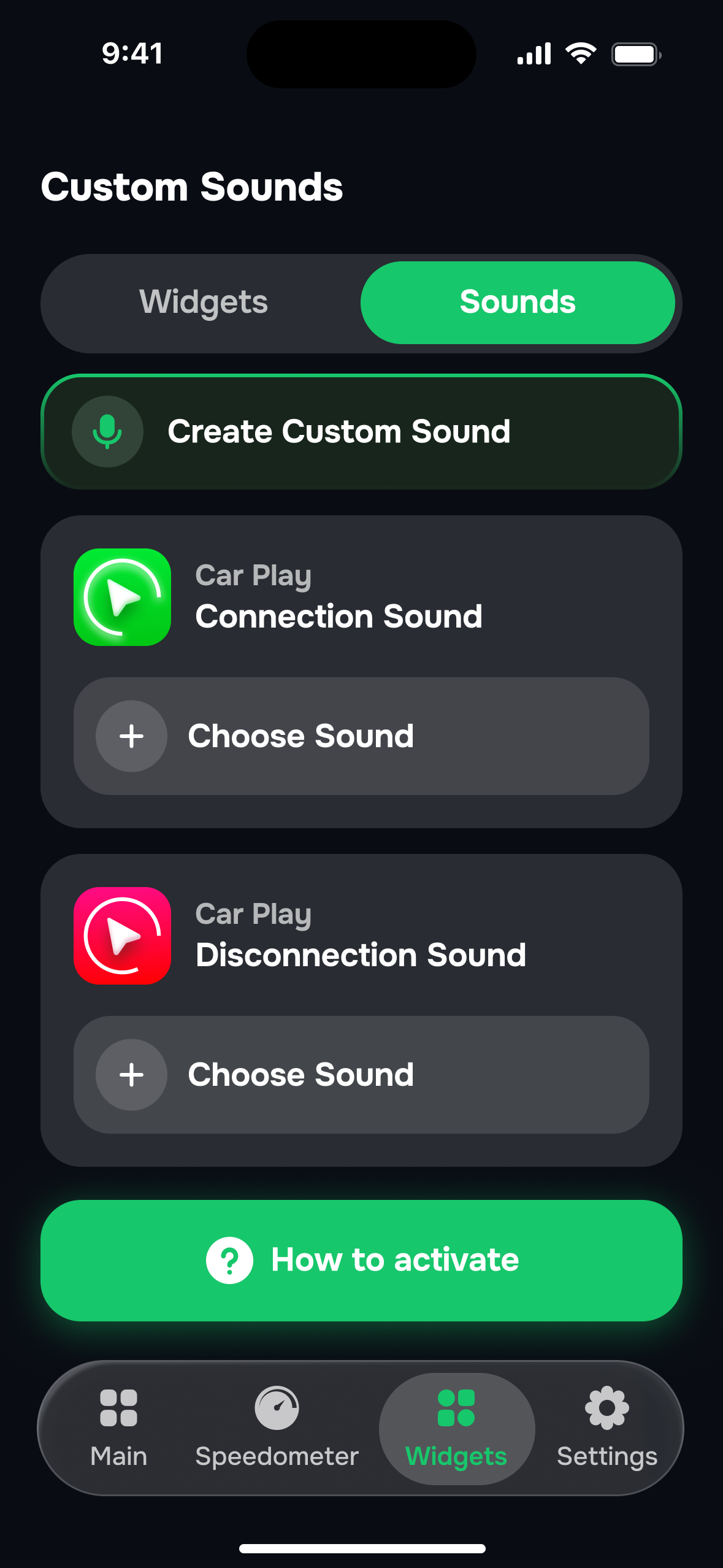
Task: Open the Settings tab
Action: pos(607,1429)
